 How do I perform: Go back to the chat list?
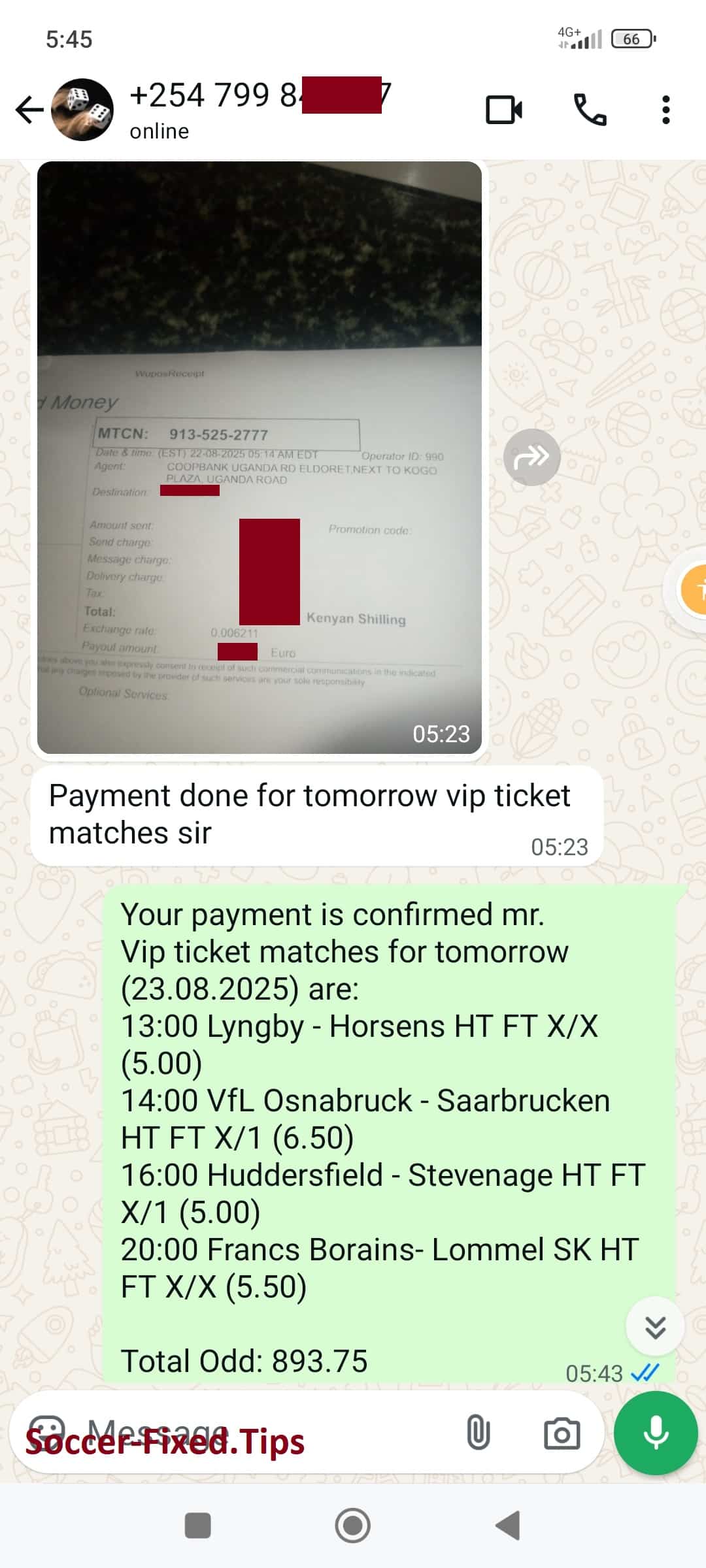[x=29, y=110]
